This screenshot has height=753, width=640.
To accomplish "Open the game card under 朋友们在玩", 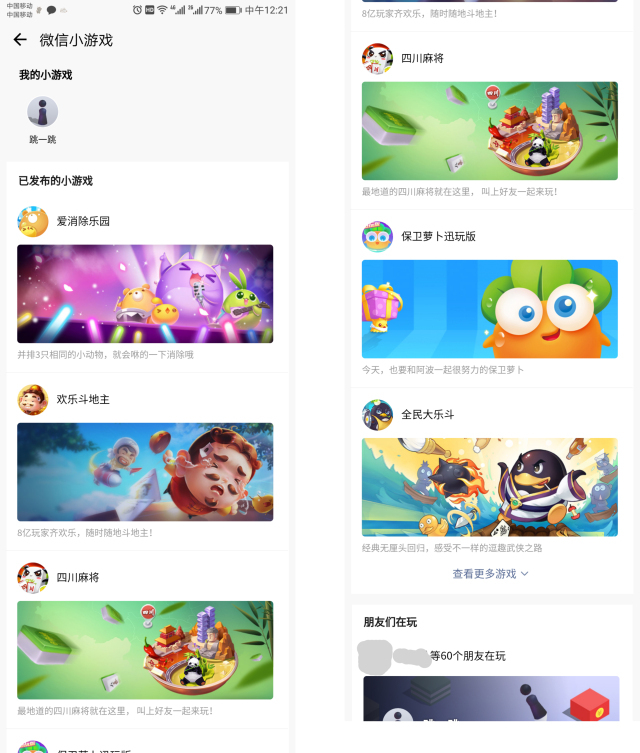I will (489, 698).
